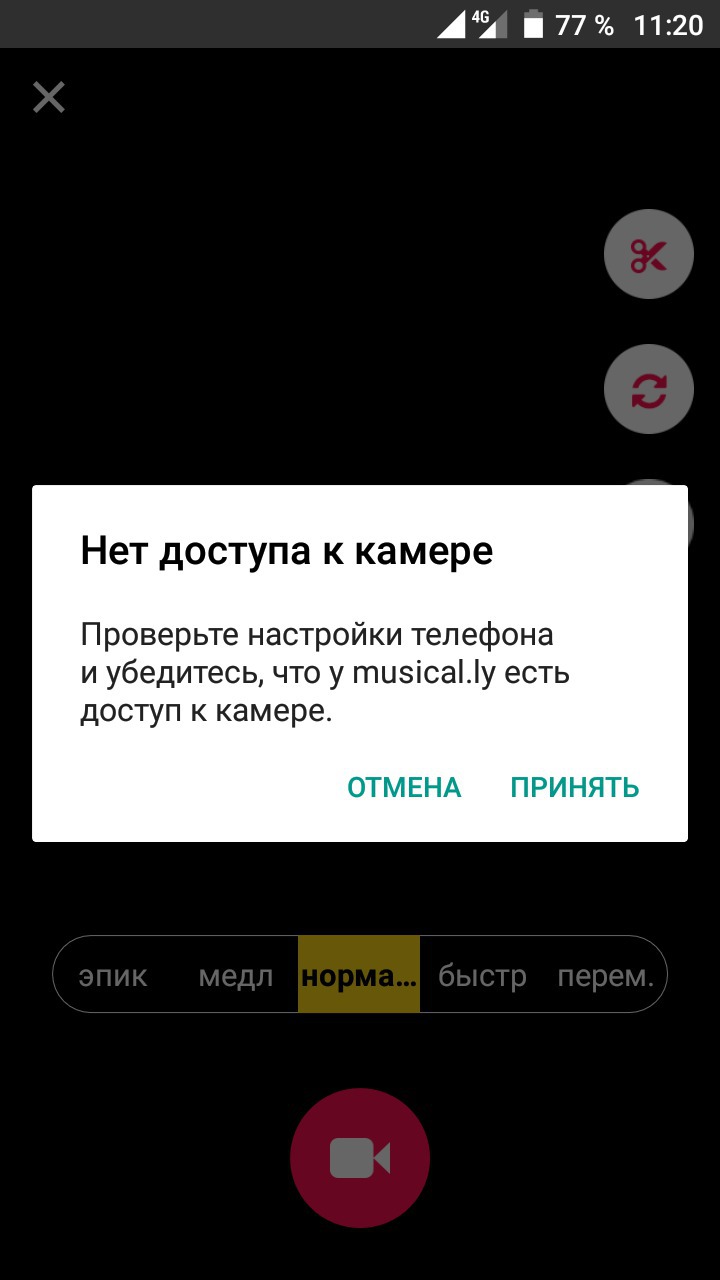Switch to быстр speed
This screenshot has height=1280, width=720.
click(x=482, y=975)
